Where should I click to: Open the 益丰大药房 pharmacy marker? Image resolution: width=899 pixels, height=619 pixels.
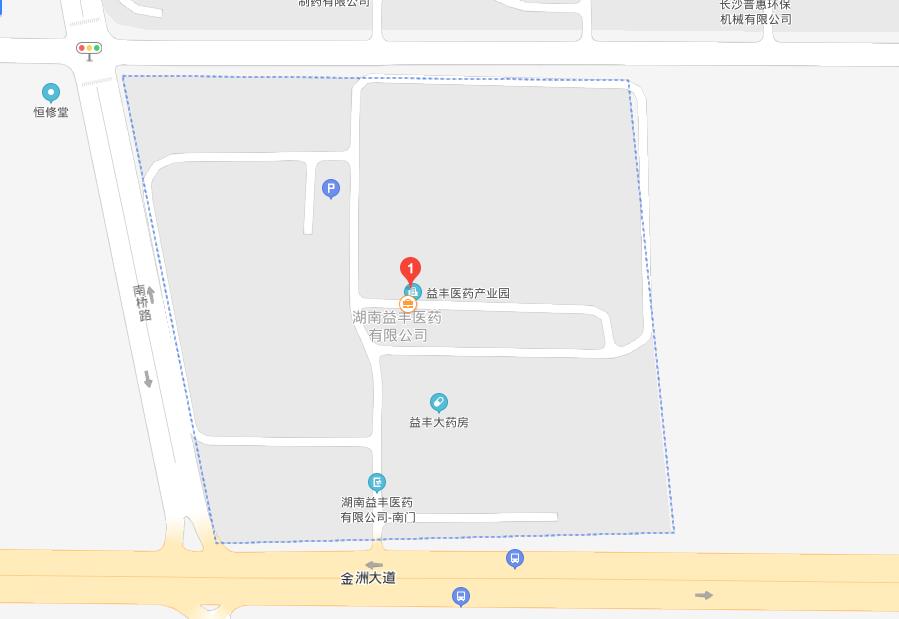point(438,402)
